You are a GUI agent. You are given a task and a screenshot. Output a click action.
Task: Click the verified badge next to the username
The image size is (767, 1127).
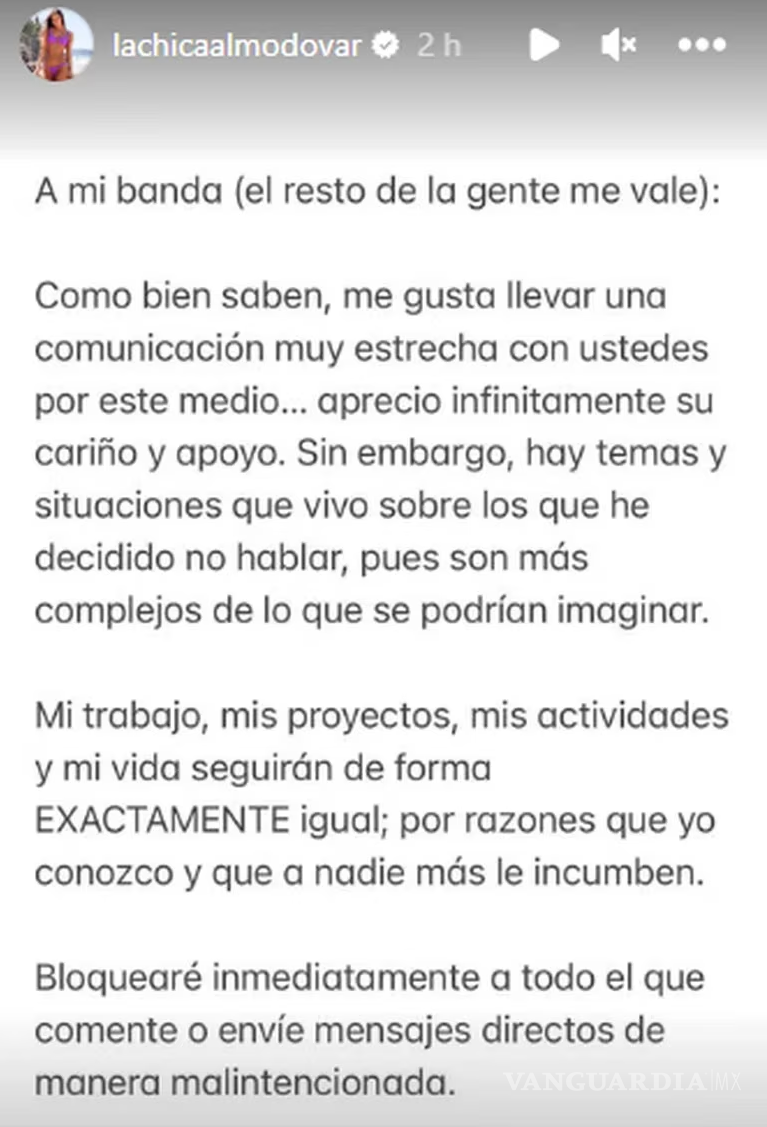385,44
